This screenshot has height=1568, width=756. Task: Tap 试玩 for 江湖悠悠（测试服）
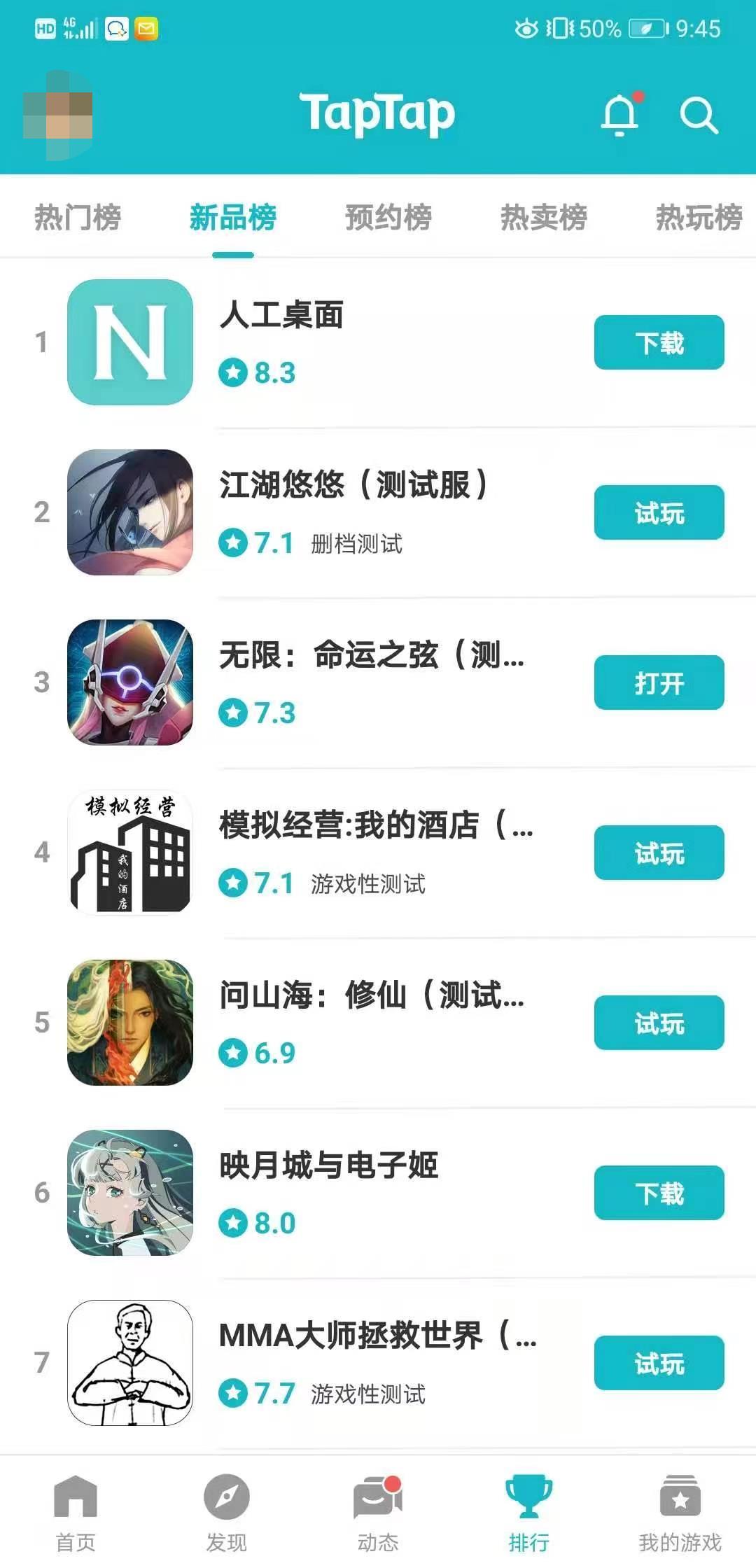659,513
